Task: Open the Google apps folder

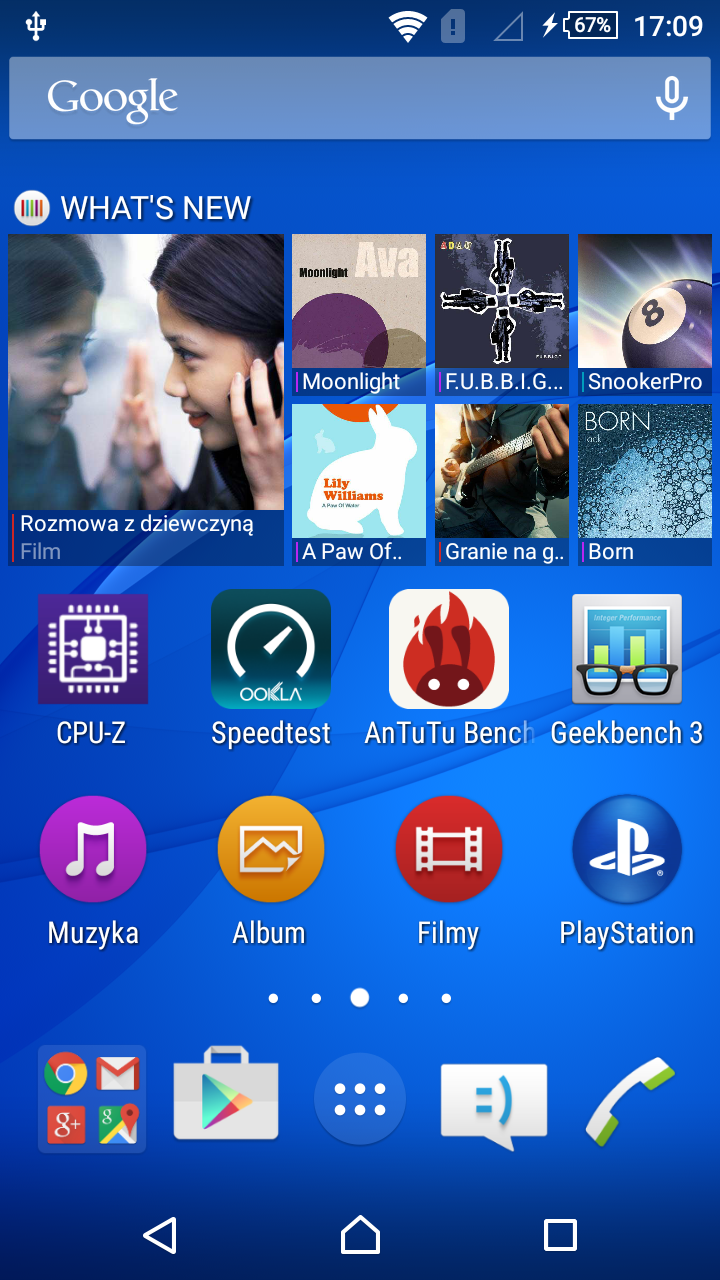Action: pyautogui.click(x=92, y=1099)
